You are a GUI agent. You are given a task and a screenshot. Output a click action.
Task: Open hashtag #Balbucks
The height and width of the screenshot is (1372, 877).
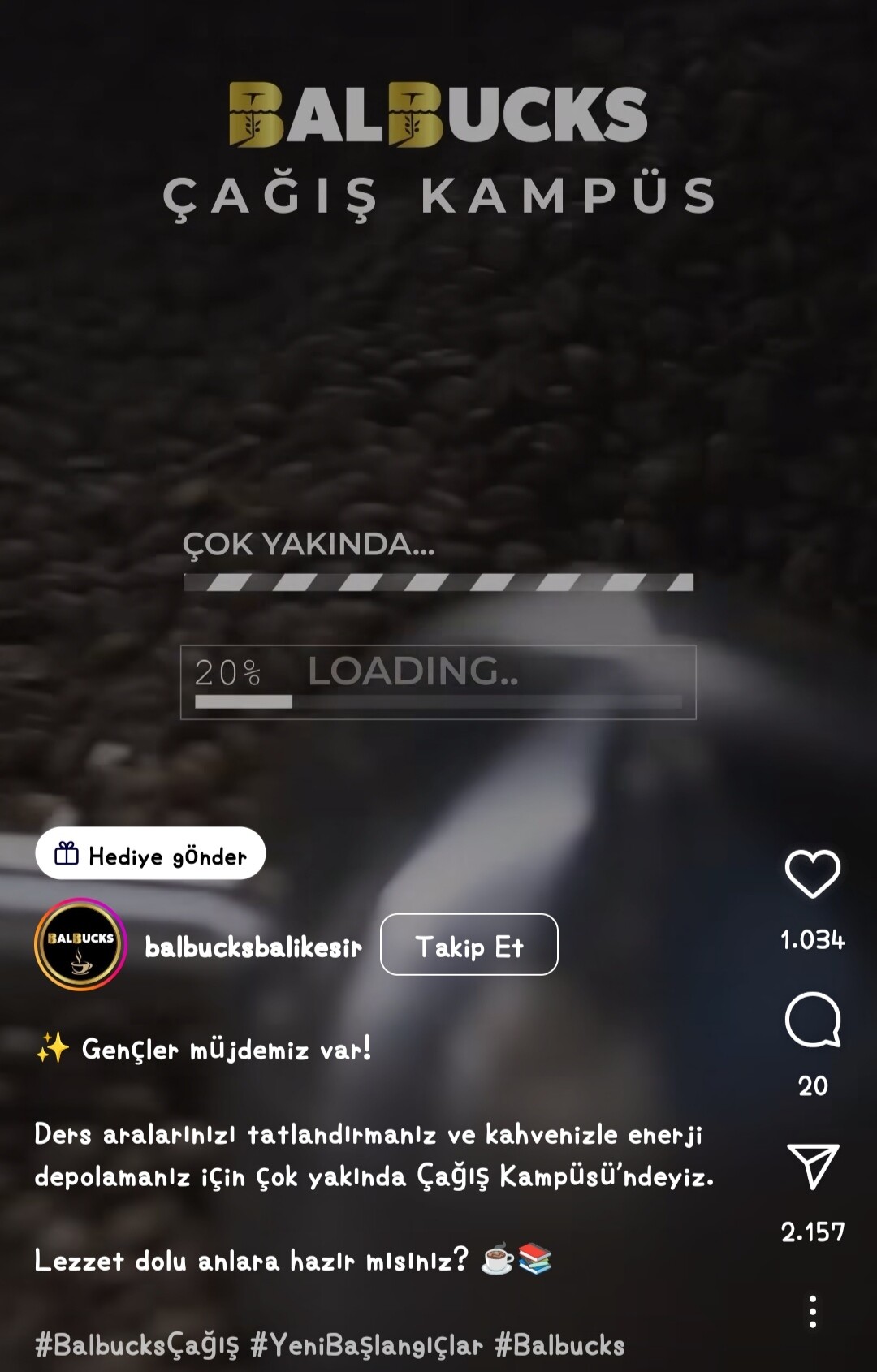coord(559,1345)
